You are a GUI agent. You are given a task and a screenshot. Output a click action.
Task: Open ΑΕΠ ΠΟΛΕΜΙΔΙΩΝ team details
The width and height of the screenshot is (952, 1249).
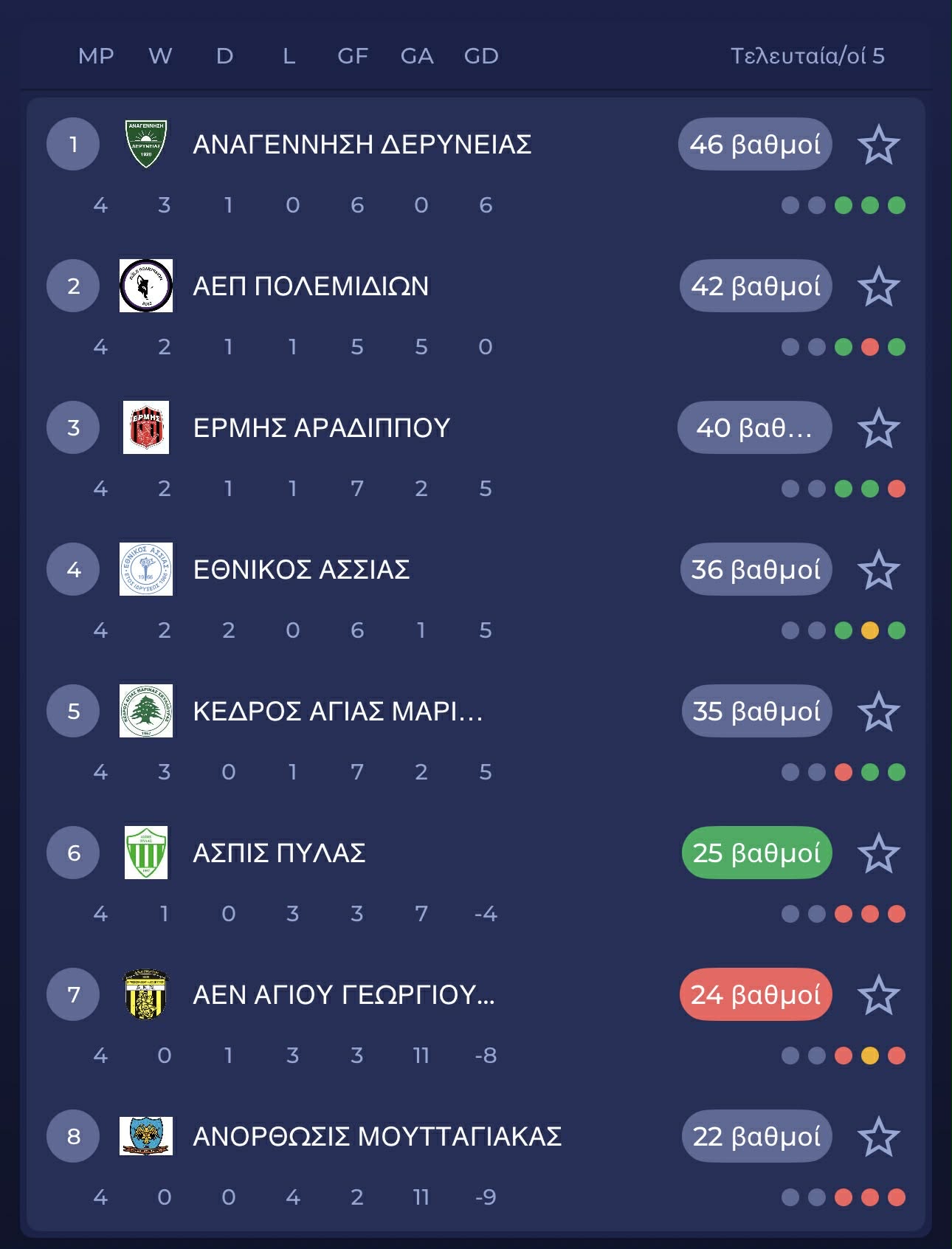[x=311, y=286]
